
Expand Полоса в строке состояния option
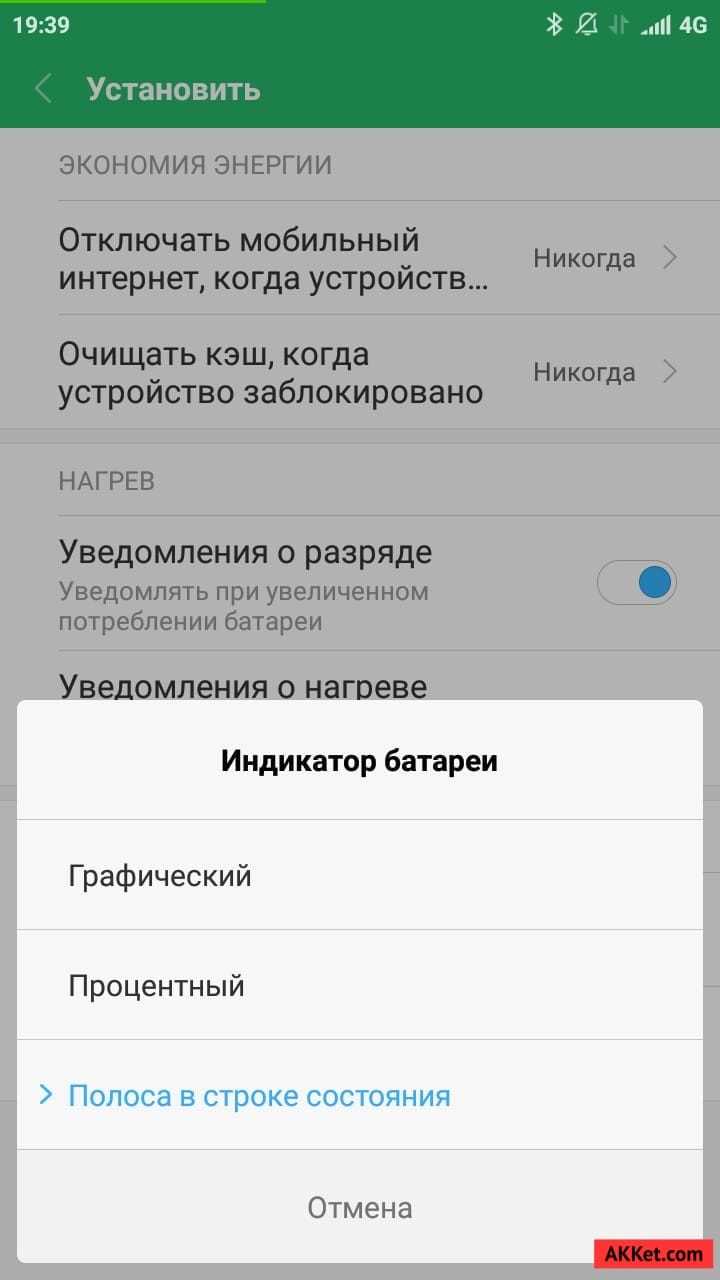click(x=258, y=1095)
